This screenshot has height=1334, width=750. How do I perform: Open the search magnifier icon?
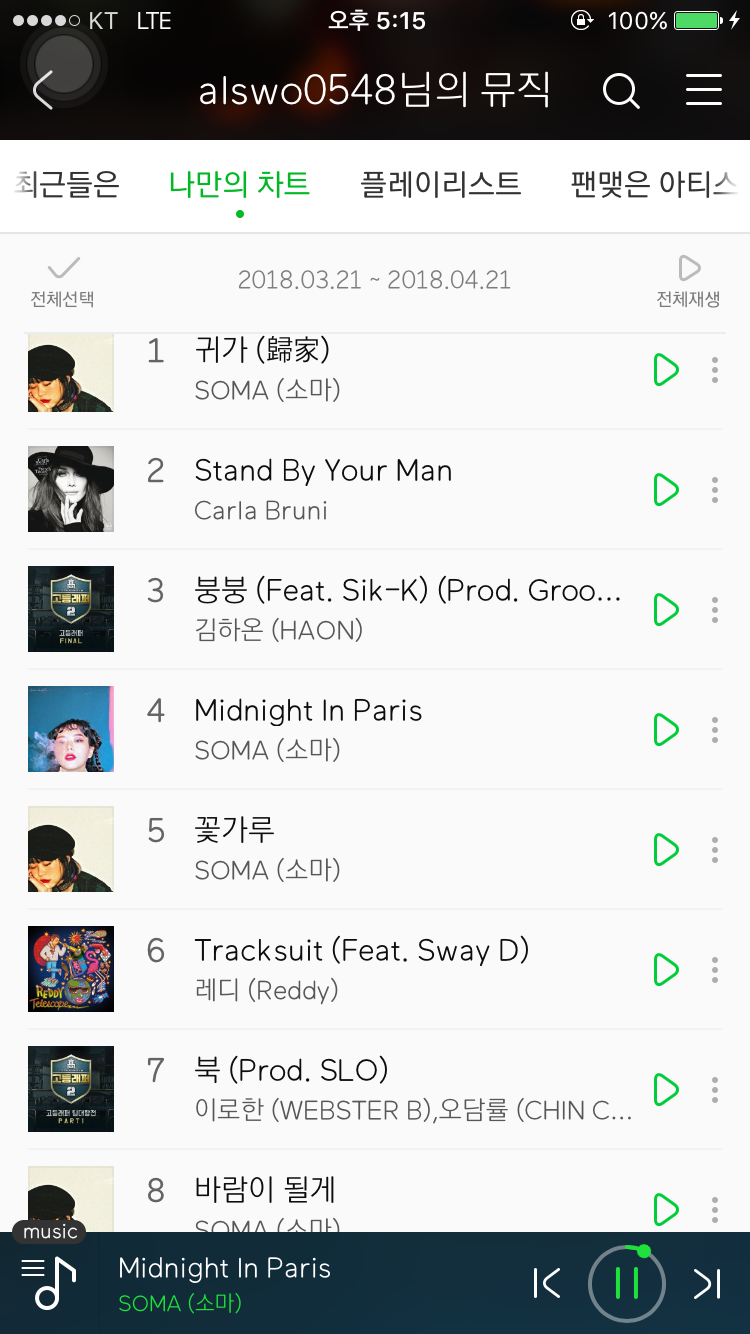tap(621, 91)
